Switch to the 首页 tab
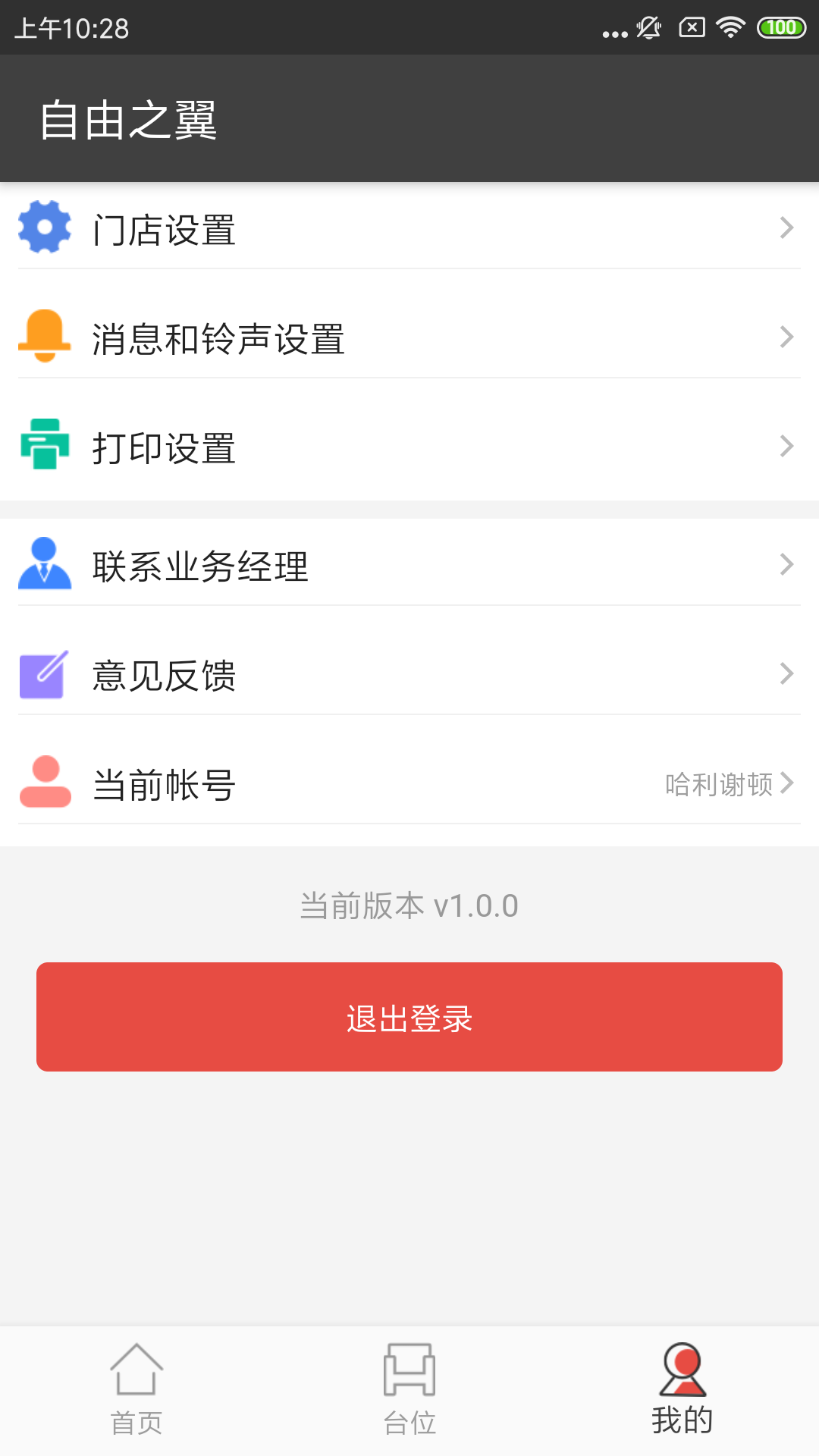The image size is (819, 1456). point(136,1390)
